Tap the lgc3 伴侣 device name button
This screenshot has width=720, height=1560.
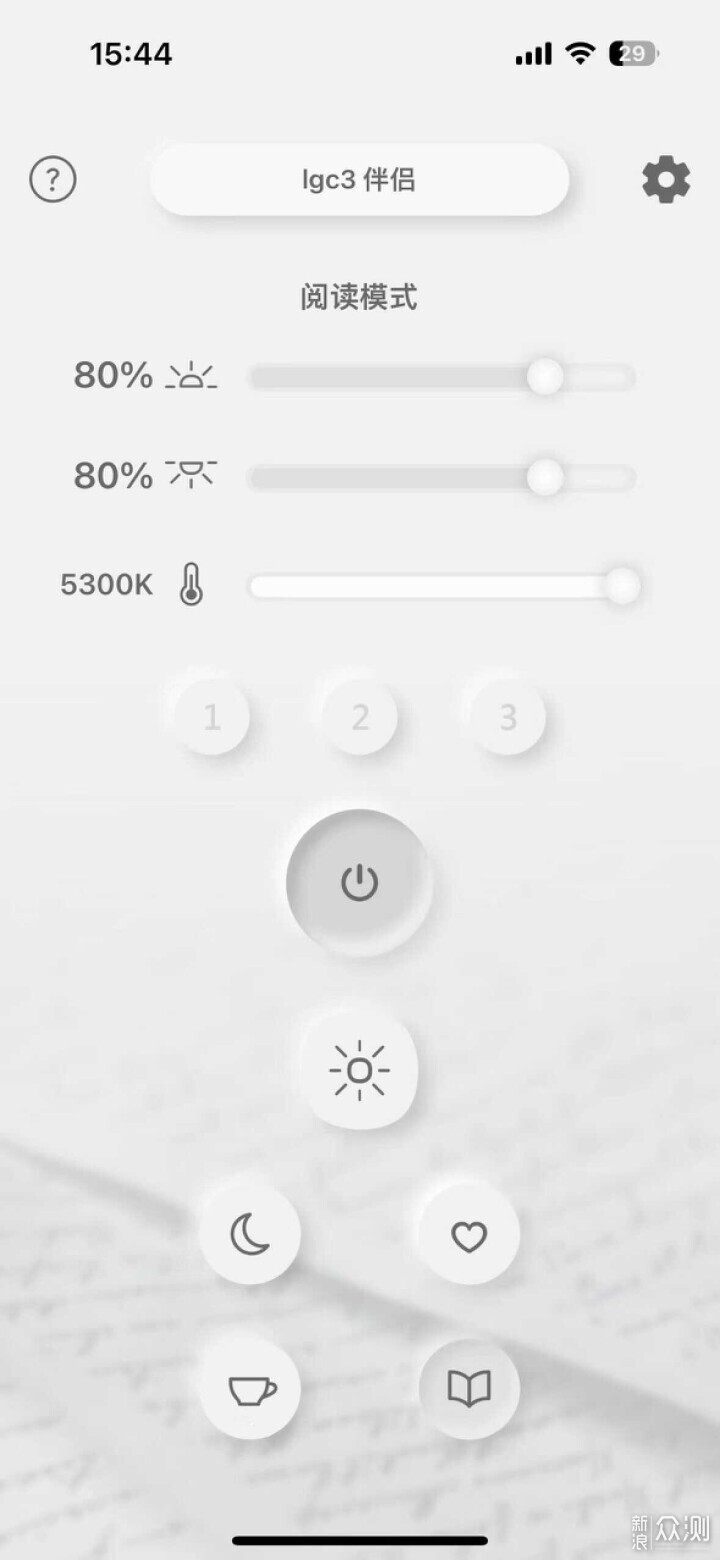point(360,180)
